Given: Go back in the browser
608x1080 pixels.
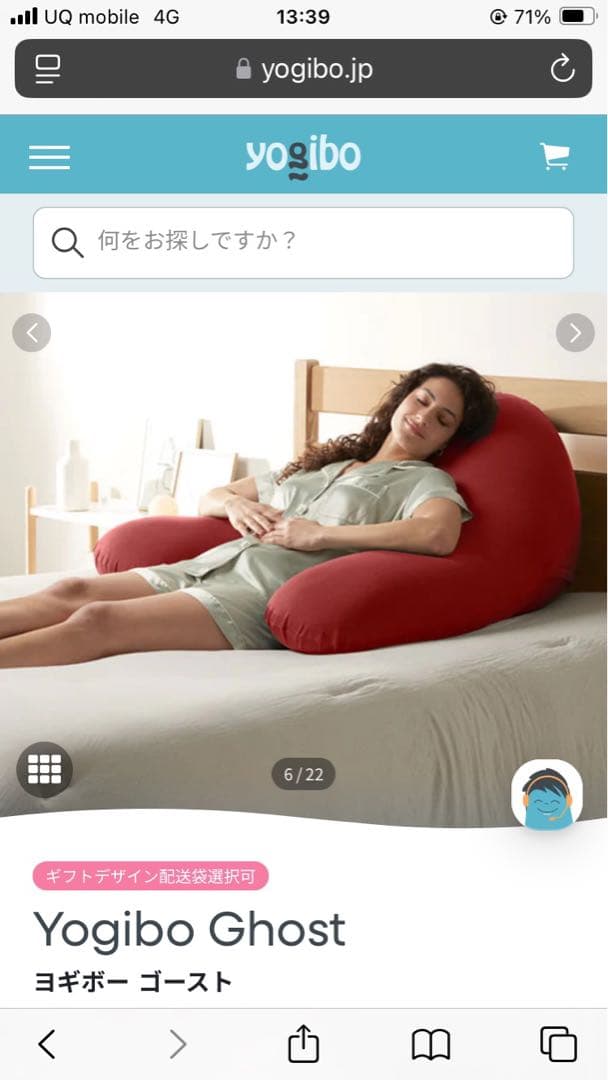Looking at the screenshot, I should [x=46, y=1044].
